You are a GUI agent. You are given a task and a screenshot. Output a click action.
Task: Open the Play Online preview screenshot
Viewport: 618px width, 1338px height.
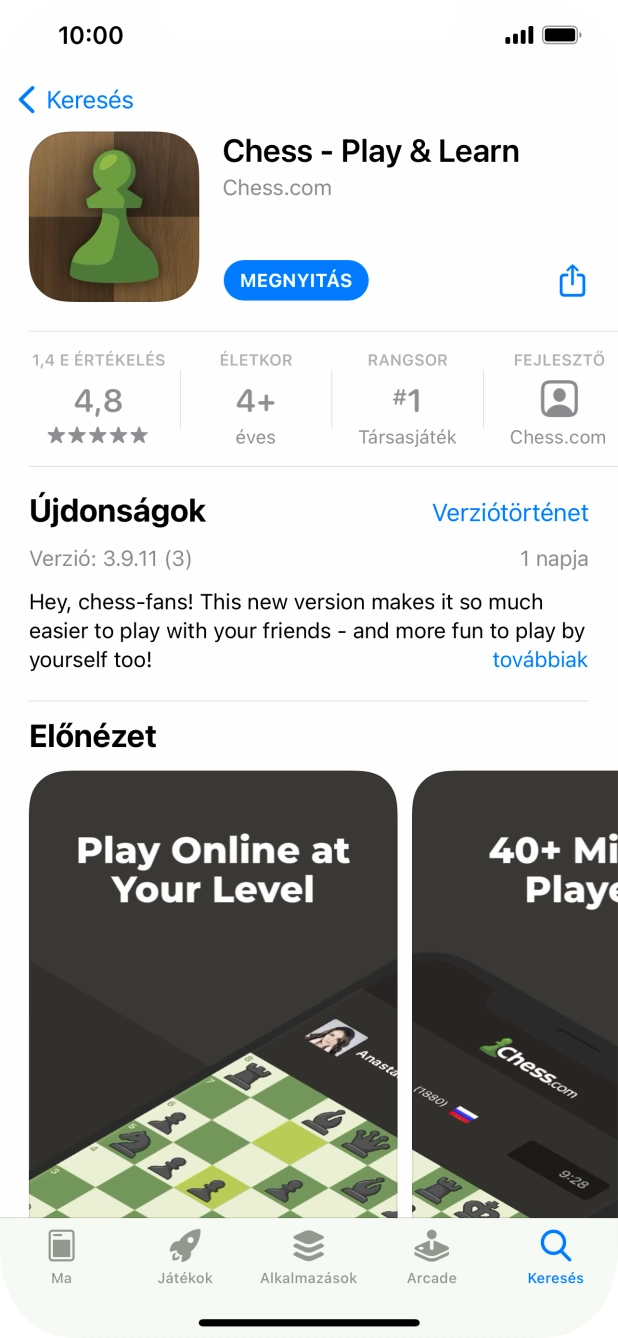pyautogui.click(x=213, y=990)
